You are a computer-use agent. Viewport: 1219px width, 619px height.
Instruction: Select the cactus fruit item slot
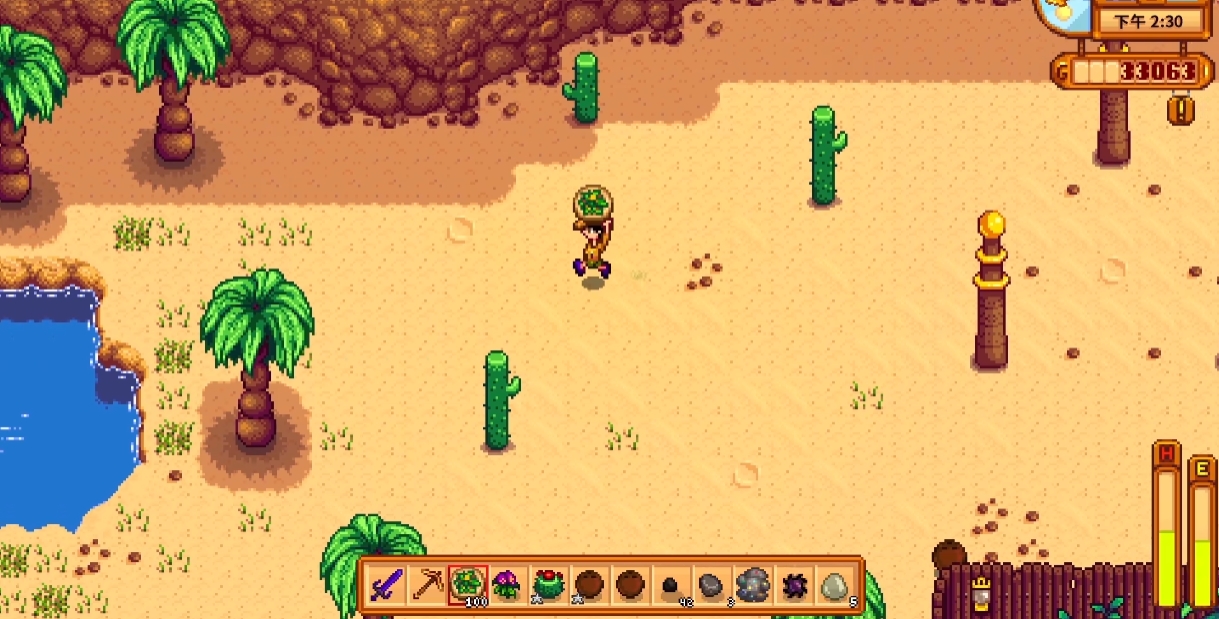coord(549,584)
